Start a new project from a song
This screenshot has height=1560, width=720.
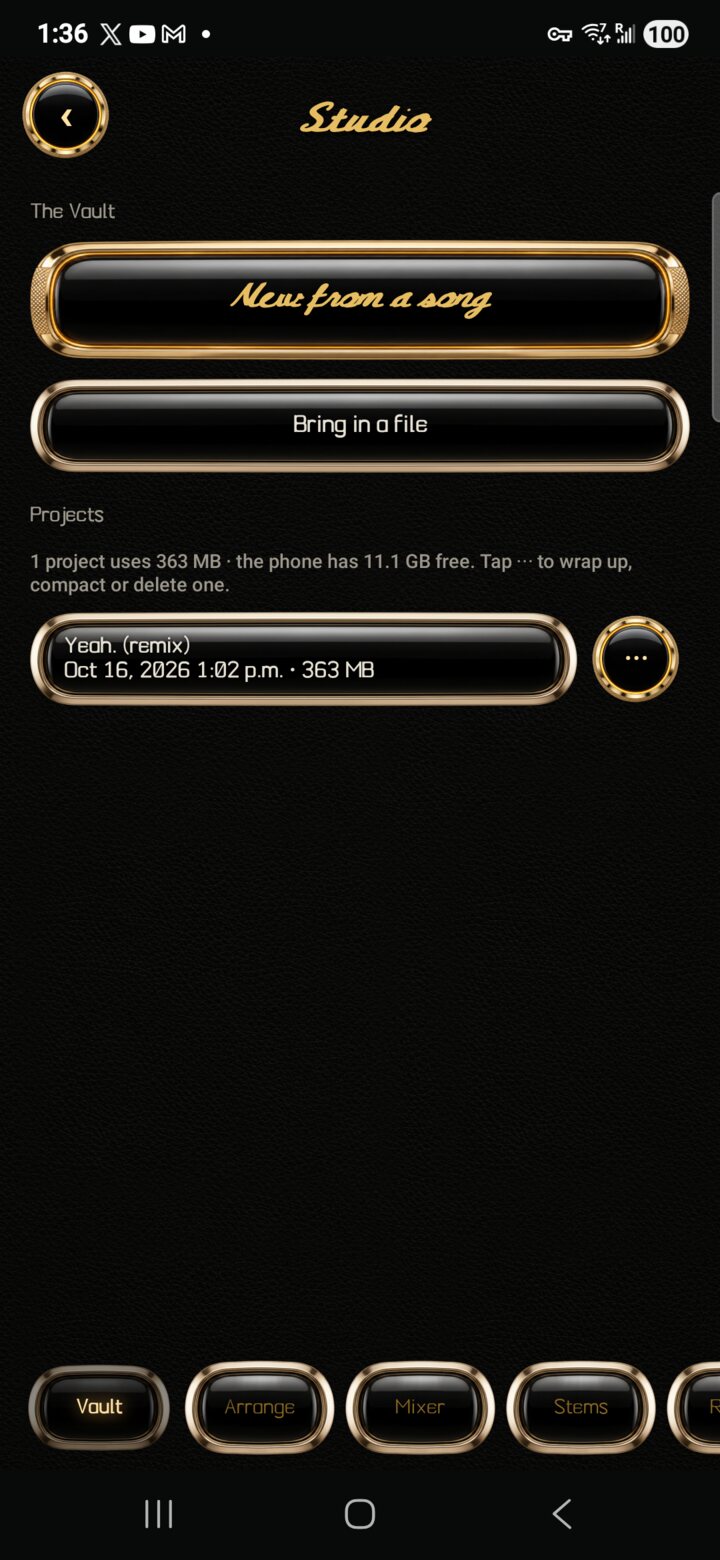360,299
